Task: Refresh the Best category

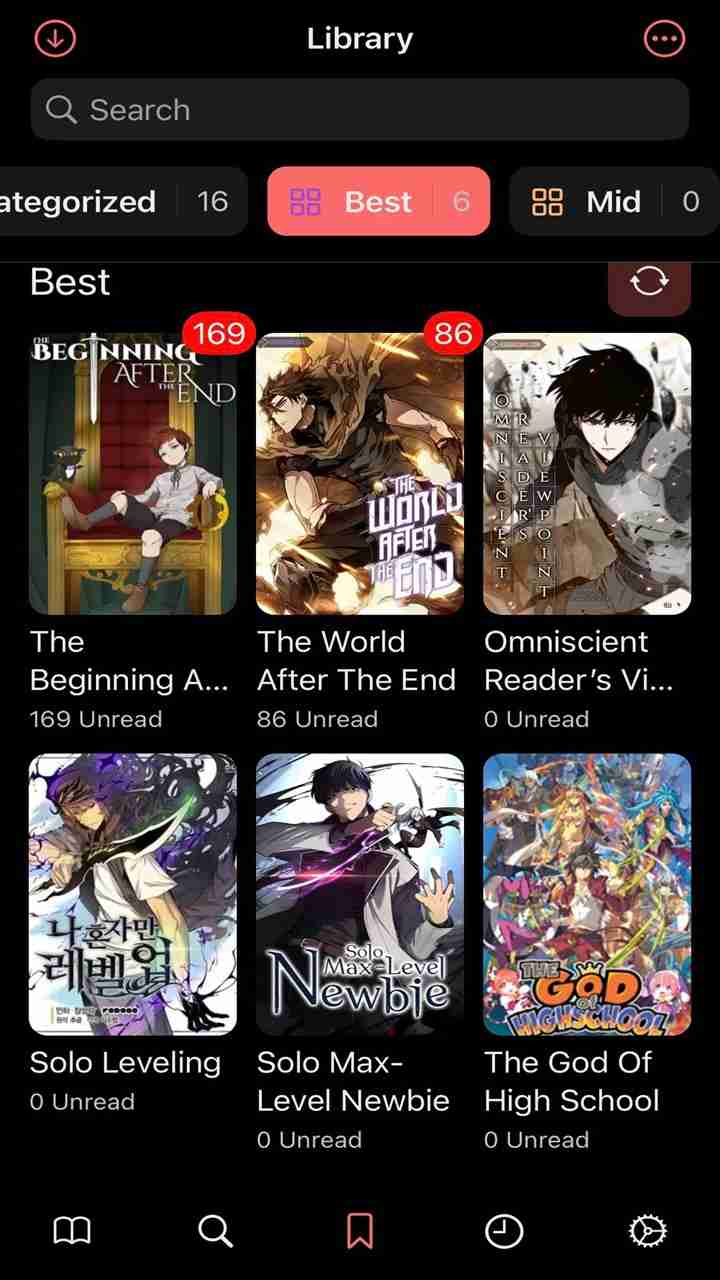Action: click(649, 283)
